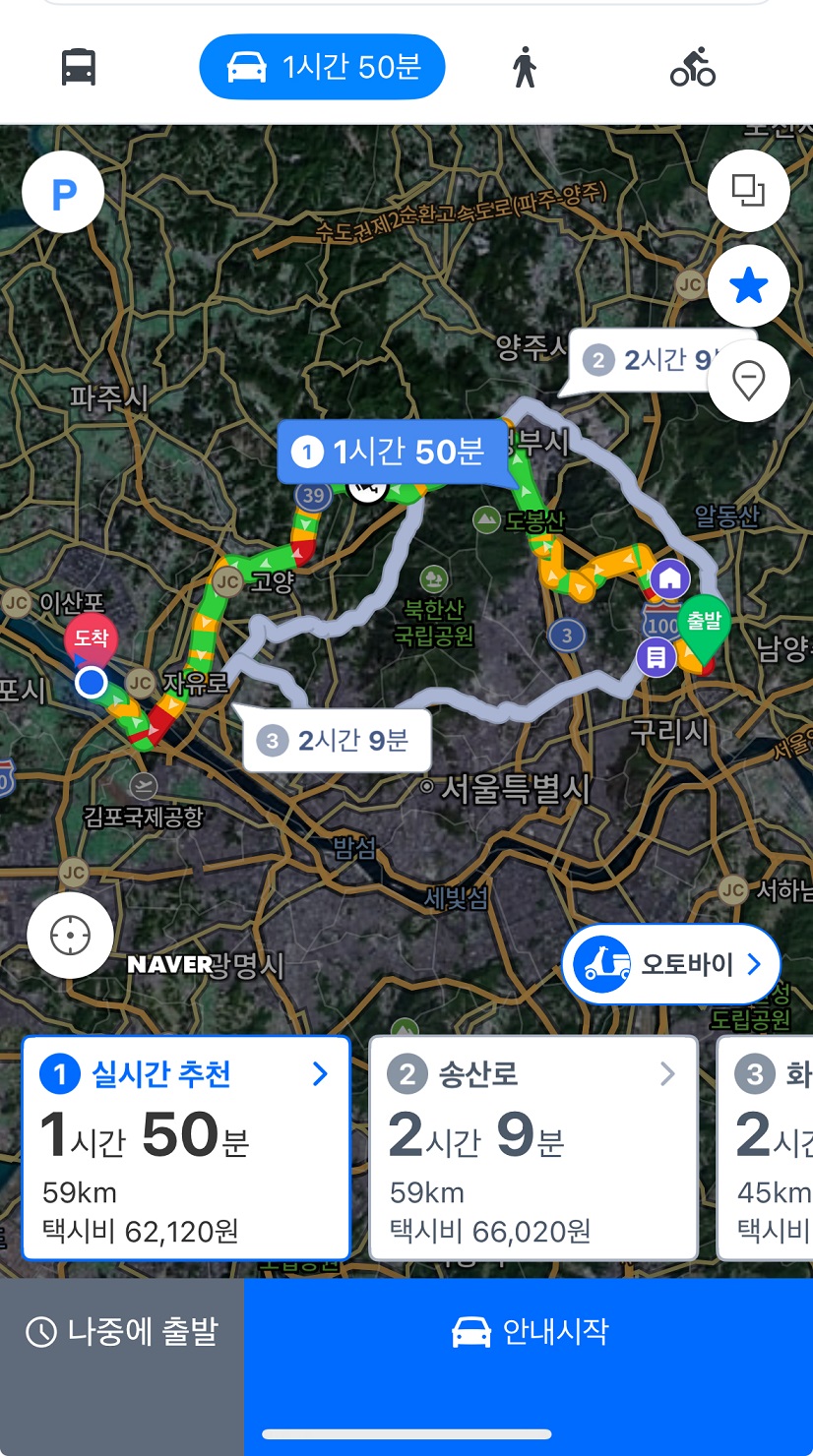This screenshot has height=1456, width=813.
Task: Switch to bicycle directions
Action: point(693,67)
